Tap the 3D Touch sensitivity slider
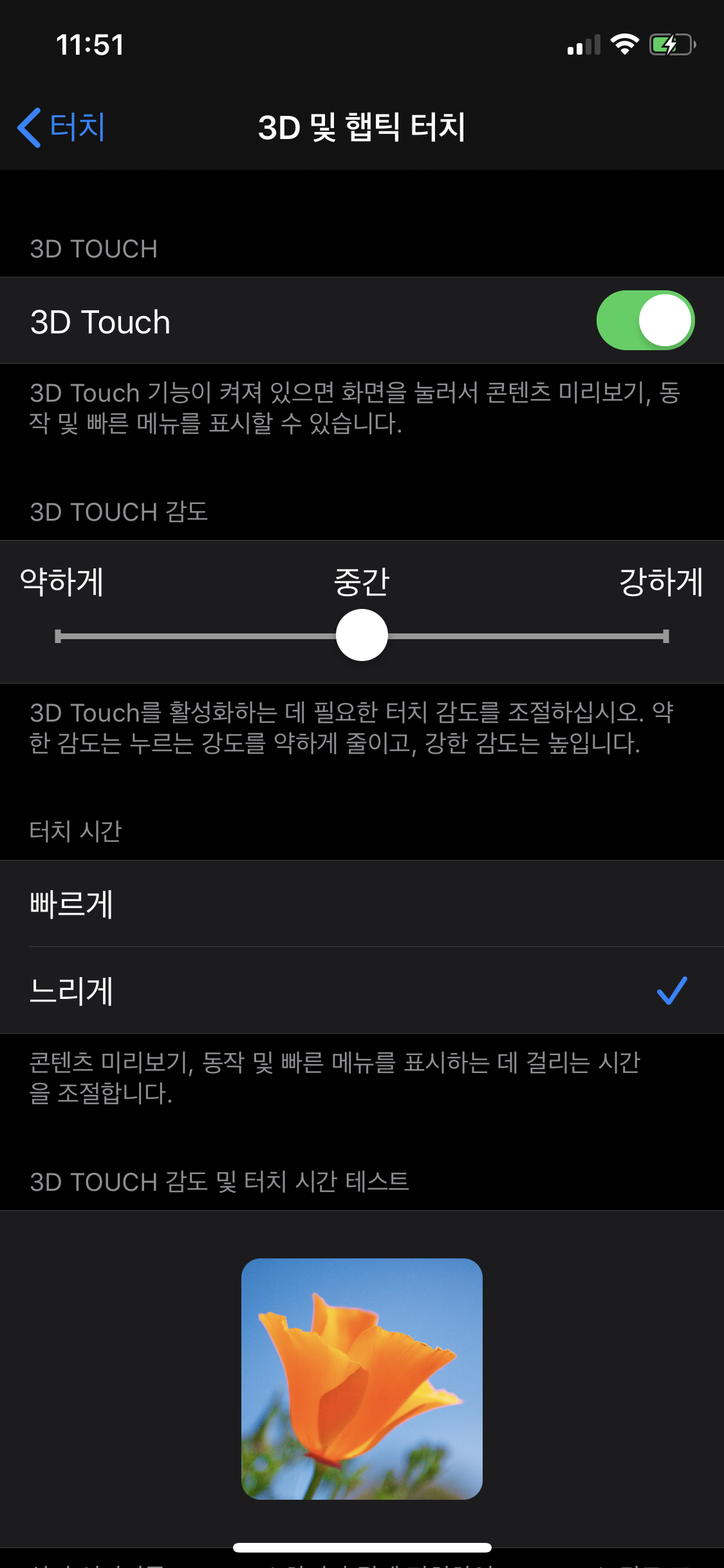The width and height of the screenshot is (724, 1568). coord(362,635)
